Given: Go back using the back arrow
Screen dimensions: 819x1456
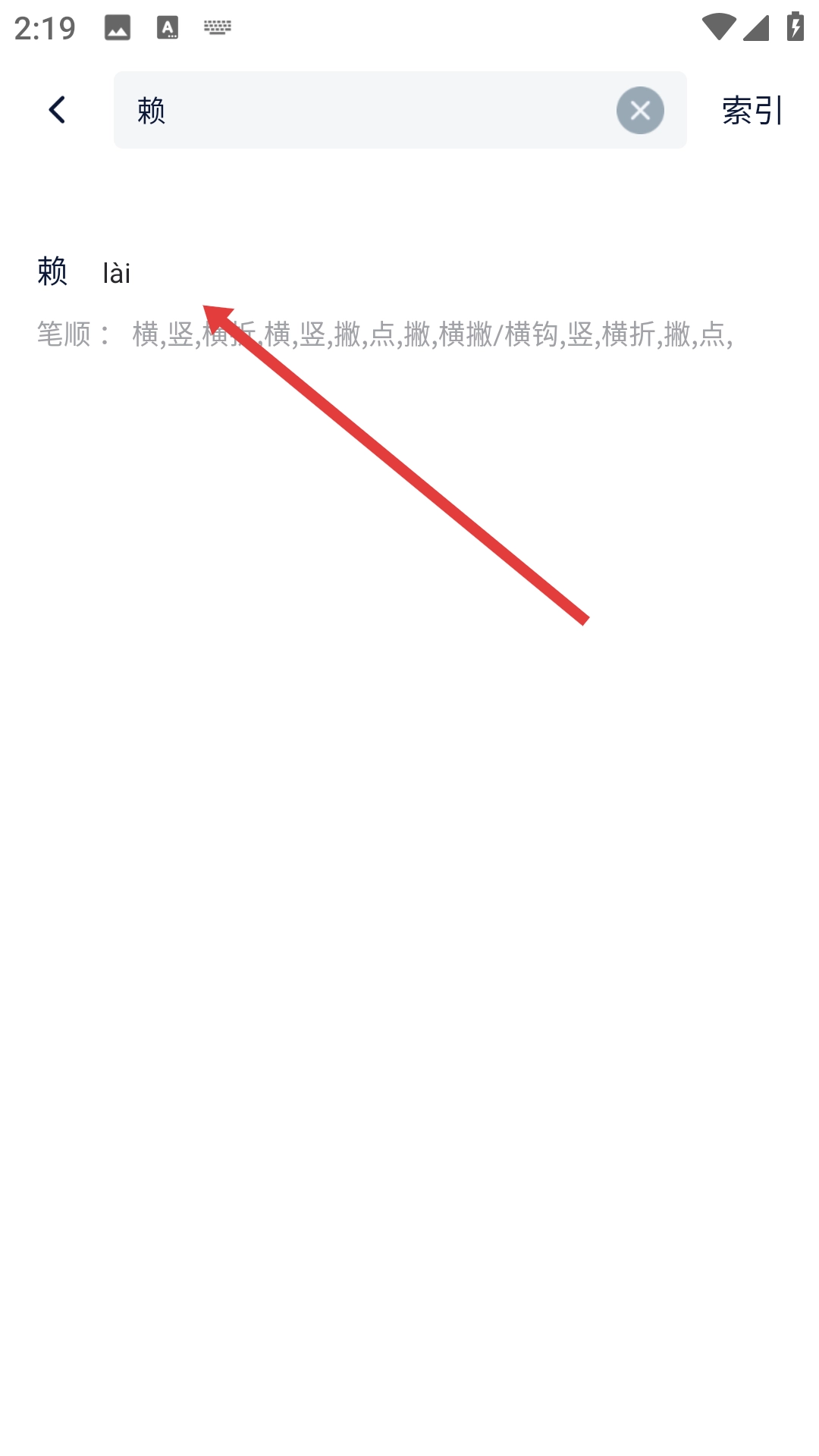Looking at the screenshot, I should (x=57, y=110).
